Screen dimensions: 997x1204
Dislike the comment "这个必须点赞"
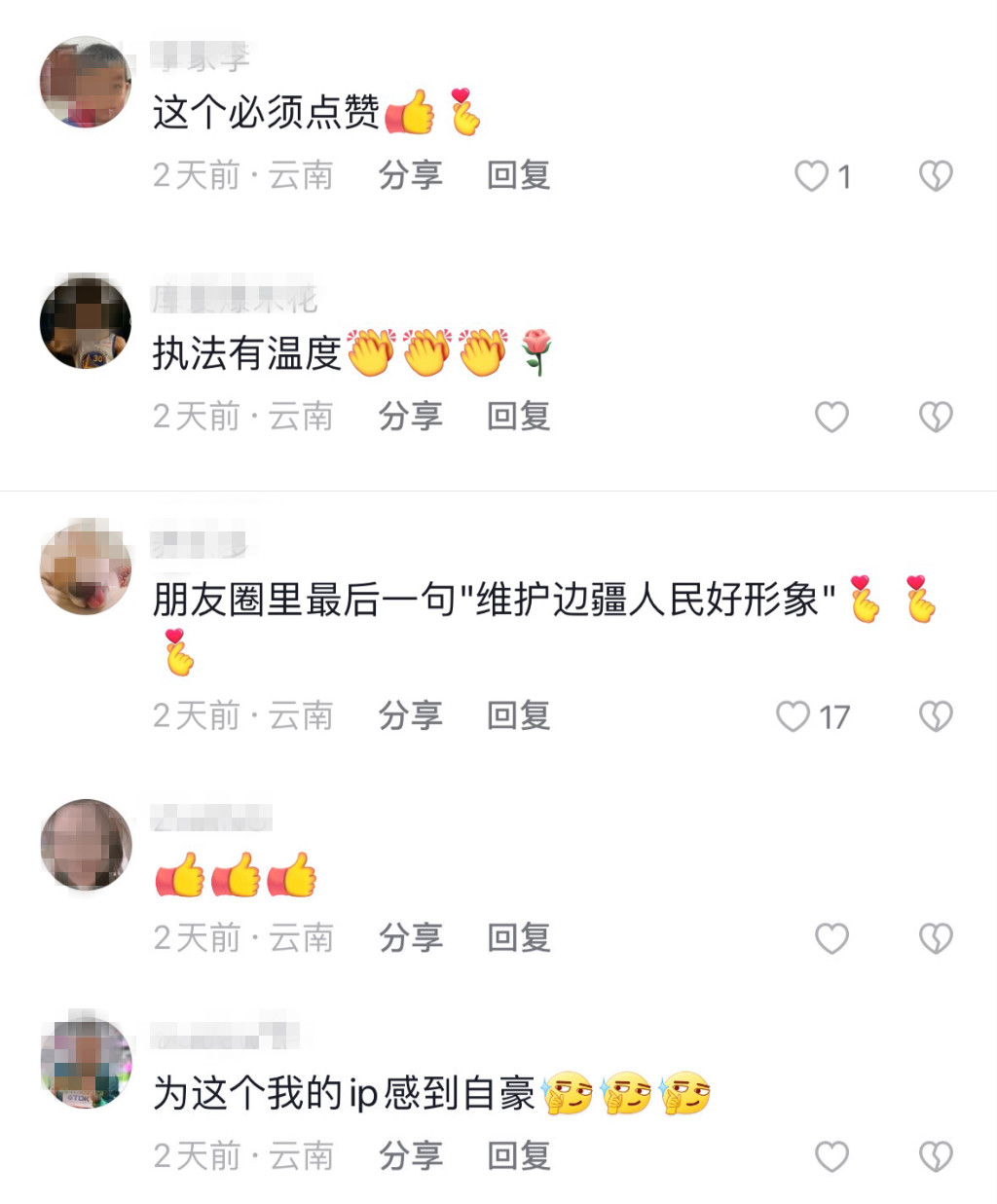coord(936,176)
